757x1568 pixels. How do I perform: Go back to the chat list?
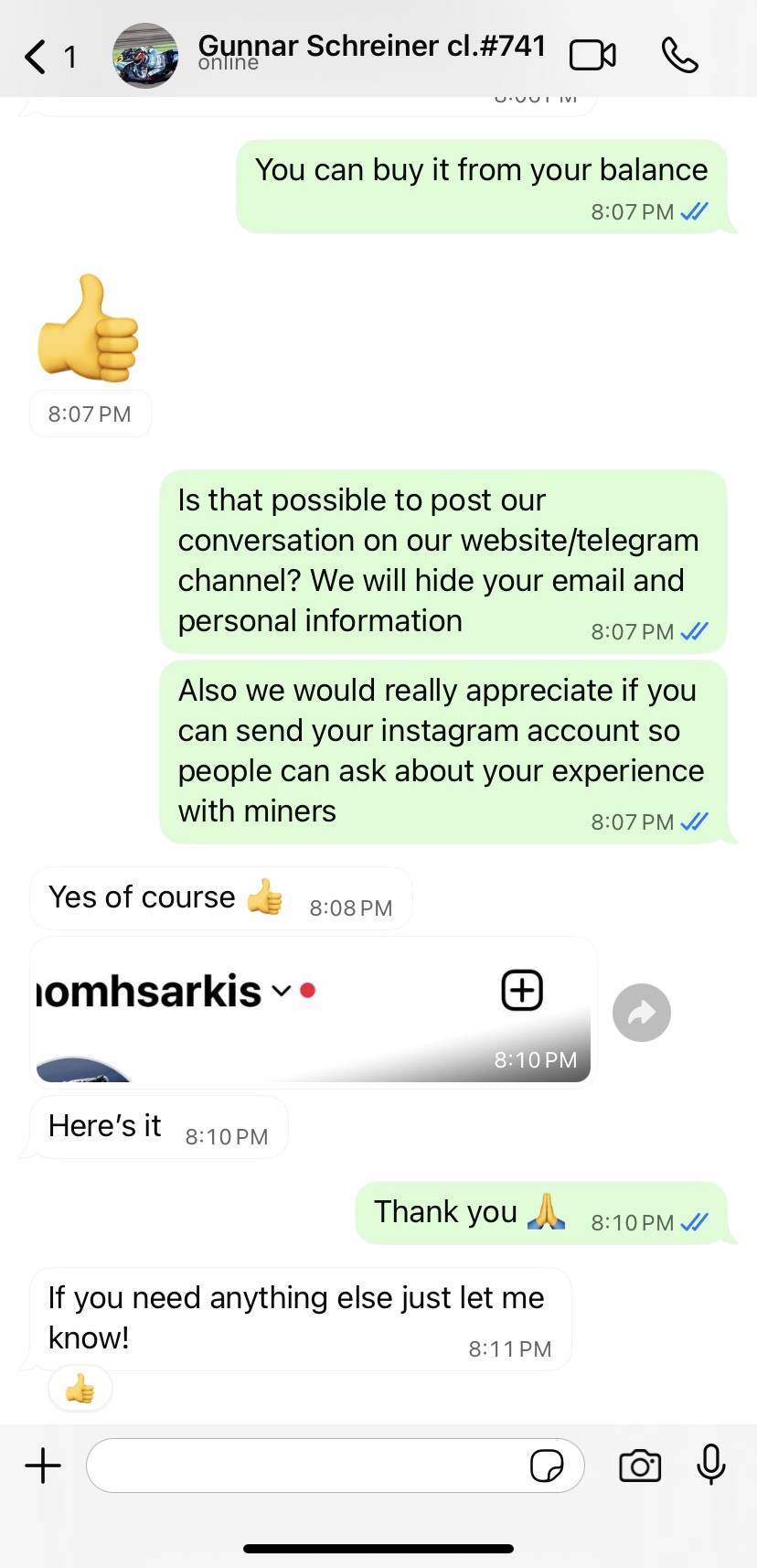click(37, 57)
